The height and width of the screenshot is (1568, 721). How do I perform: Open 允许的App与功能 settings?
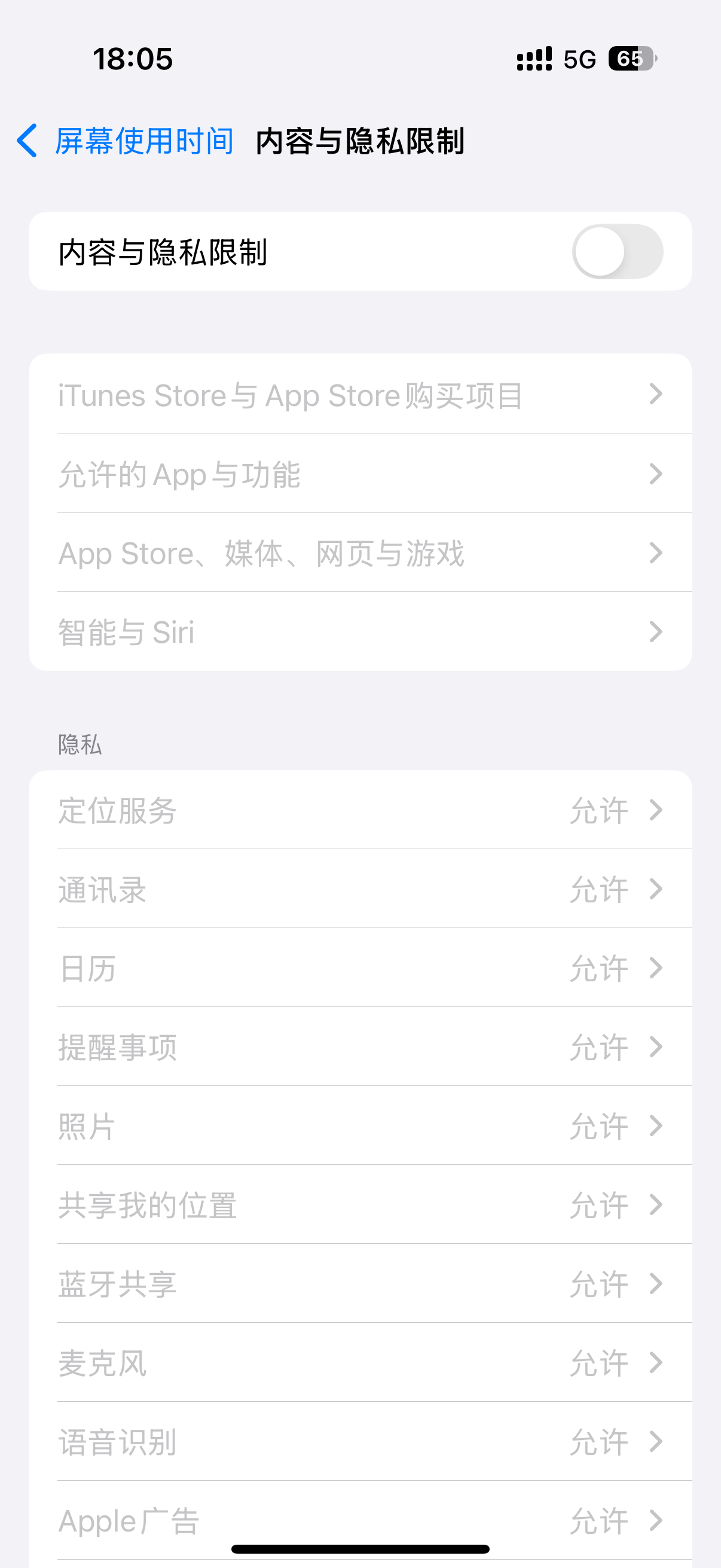pos(360,474)
